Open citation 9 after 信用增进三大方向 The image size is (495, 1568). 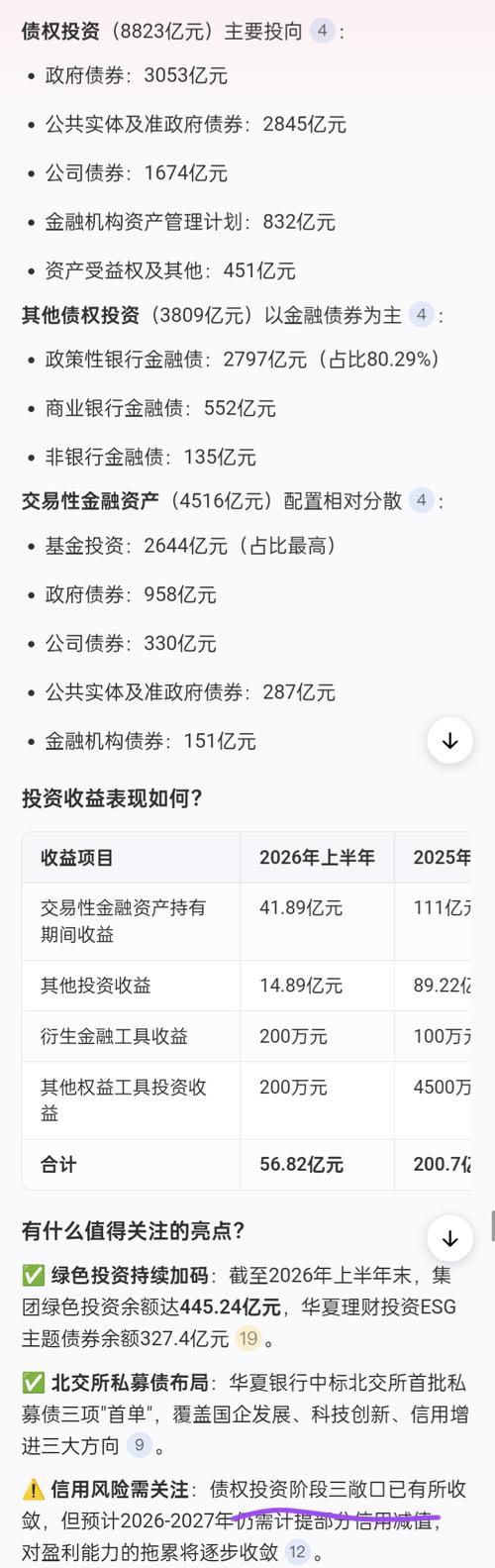coord(139,1445)
